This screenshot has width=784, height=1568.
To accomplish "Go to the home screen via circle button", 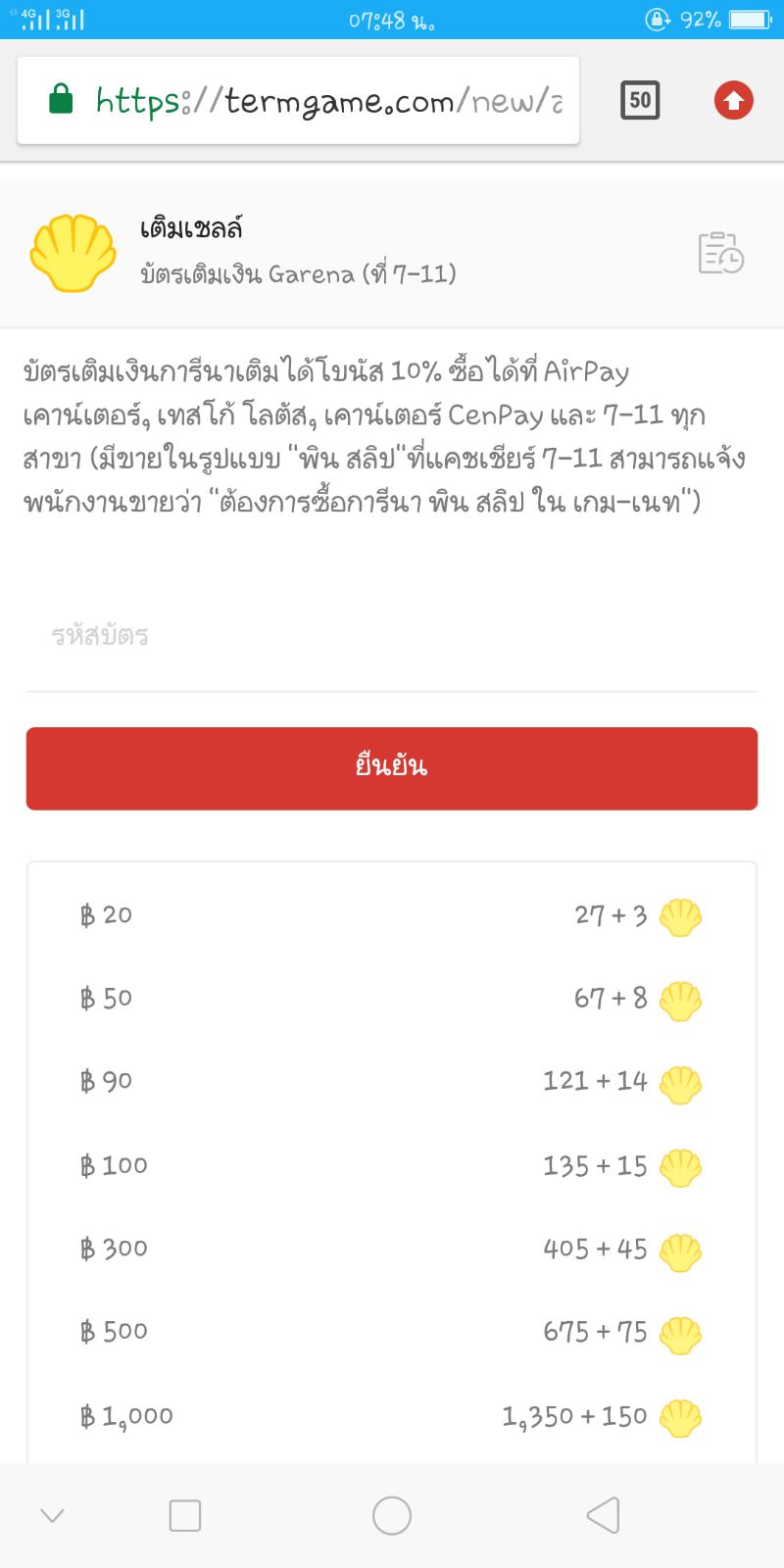I will tap(392, 1515).
